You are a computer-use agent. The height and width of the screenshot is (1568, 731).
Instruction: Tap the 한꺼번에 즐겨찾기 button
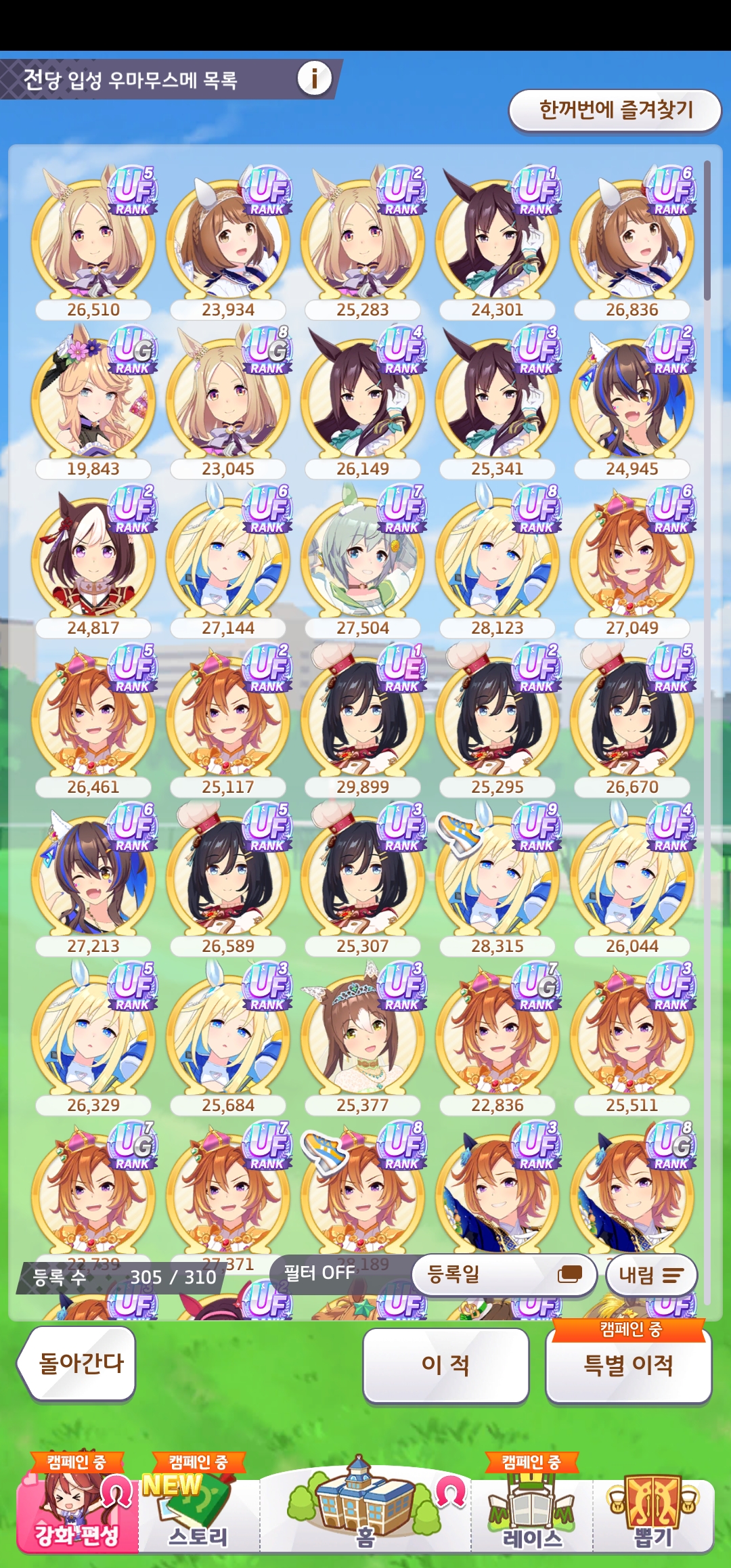(x=615, y=110)
